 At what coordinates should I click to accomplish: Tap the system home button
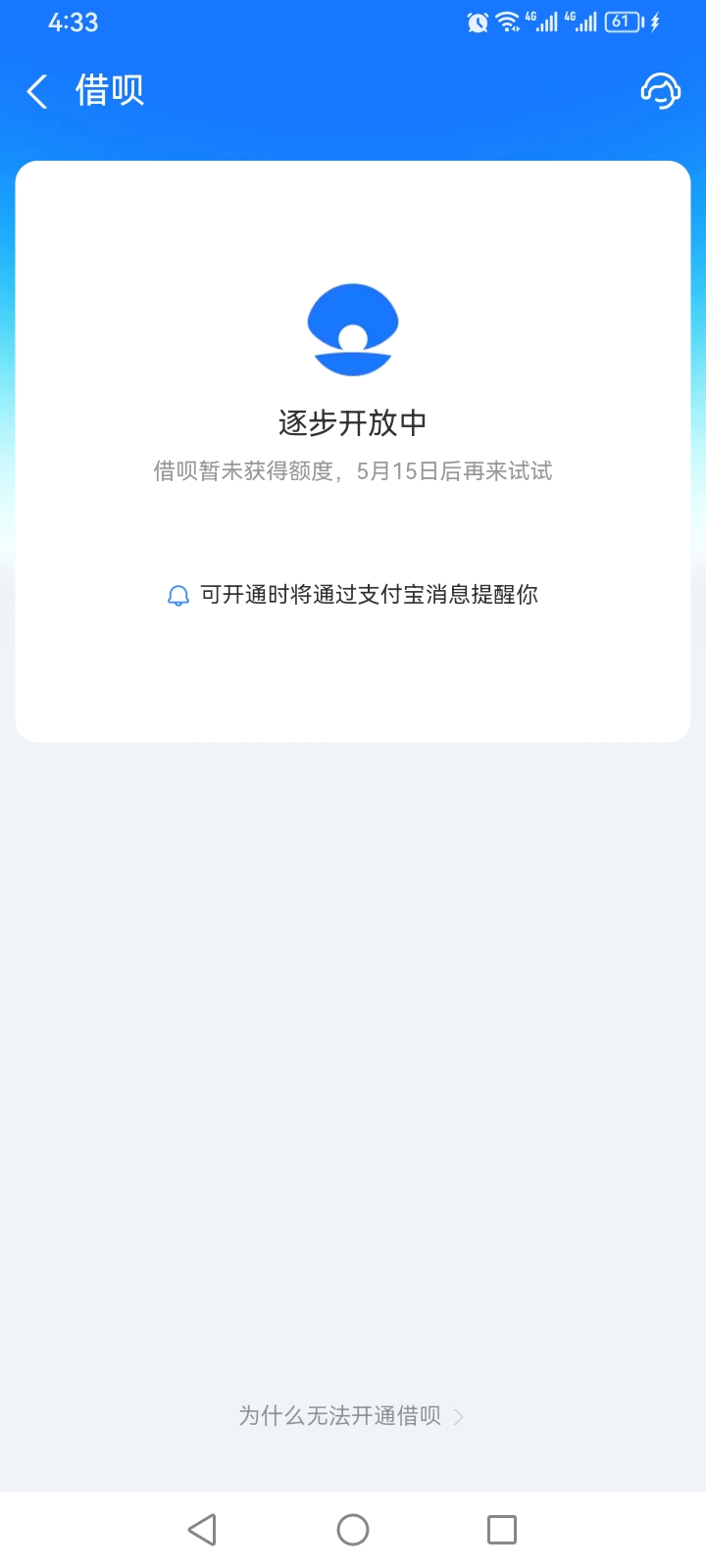(x=353, y=1530)
